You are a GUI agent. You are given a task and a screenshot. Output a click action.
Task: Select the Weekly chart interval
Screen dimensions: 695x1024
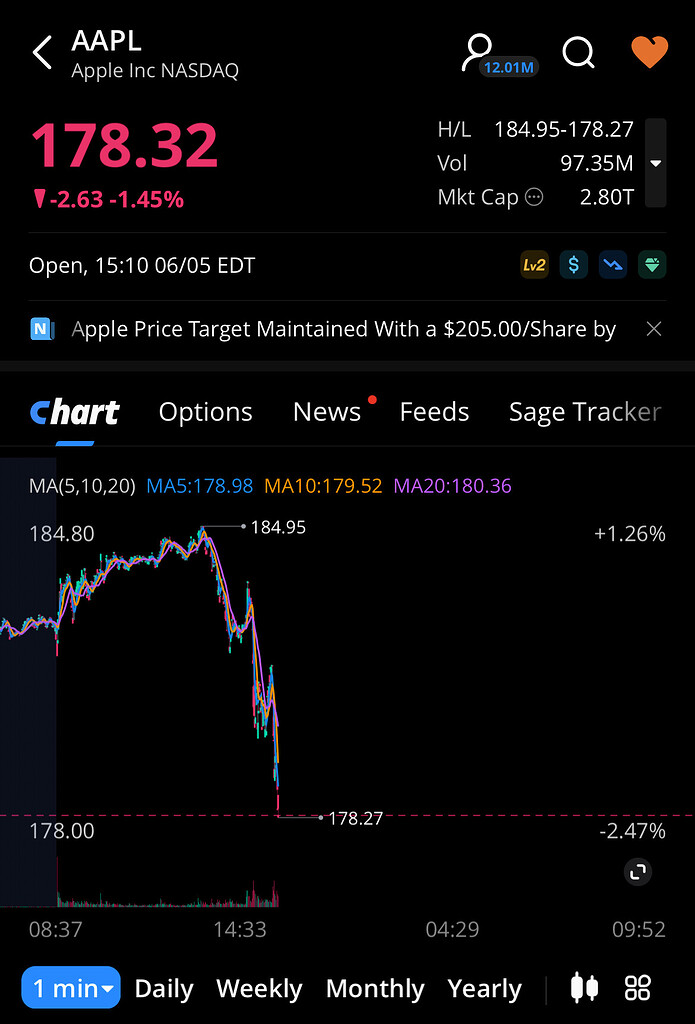point(259,988)
